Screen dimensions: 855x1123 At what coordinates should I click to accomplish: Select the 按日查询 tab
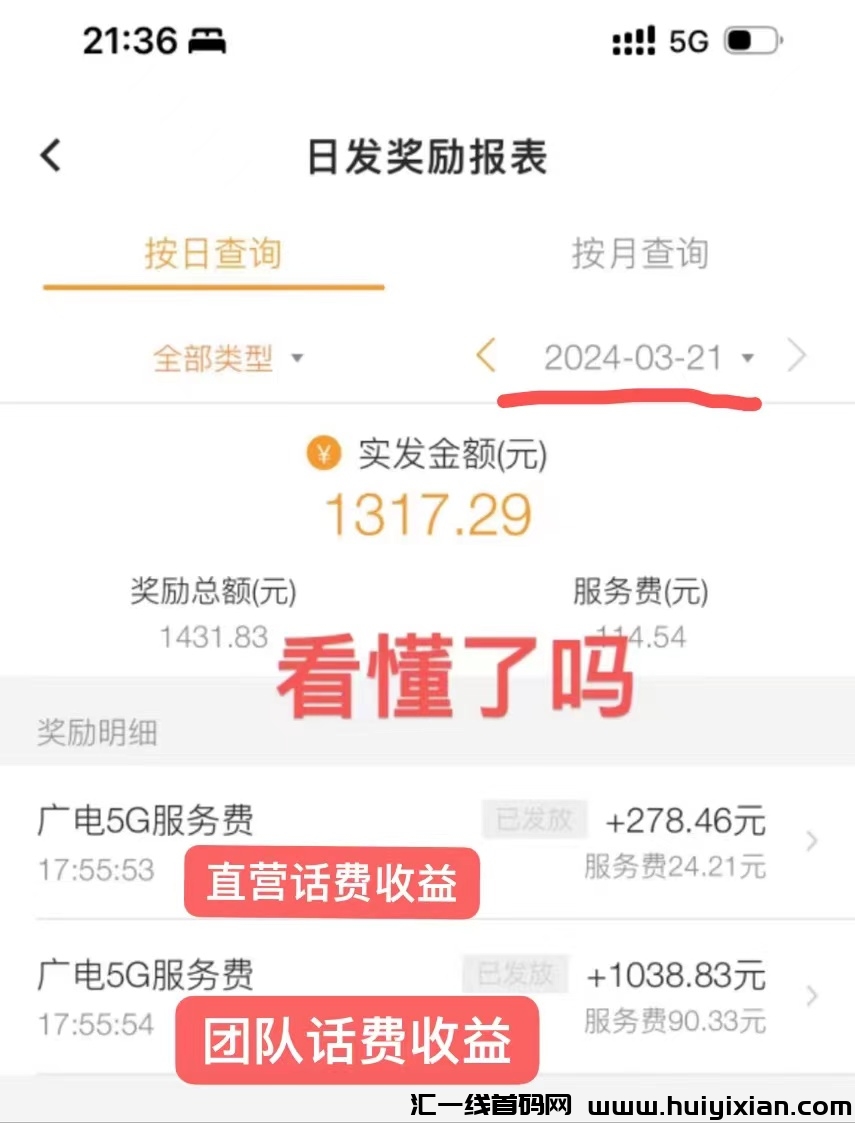click(x=212, y=255)
